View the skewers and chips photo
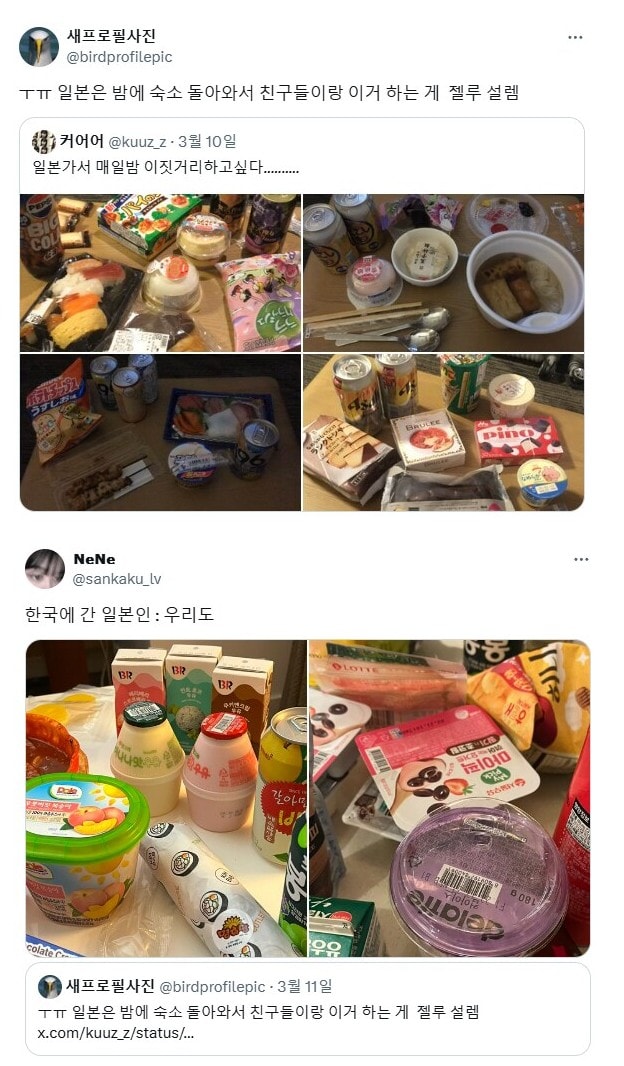 click(x=160, y=432)
